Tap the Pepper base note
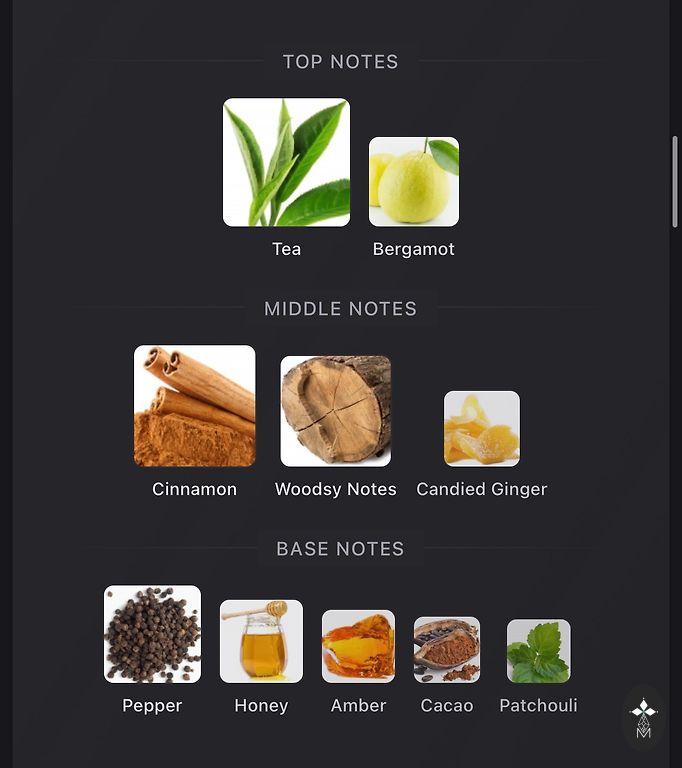The image size is (682, 768). [x=153, y=634]
